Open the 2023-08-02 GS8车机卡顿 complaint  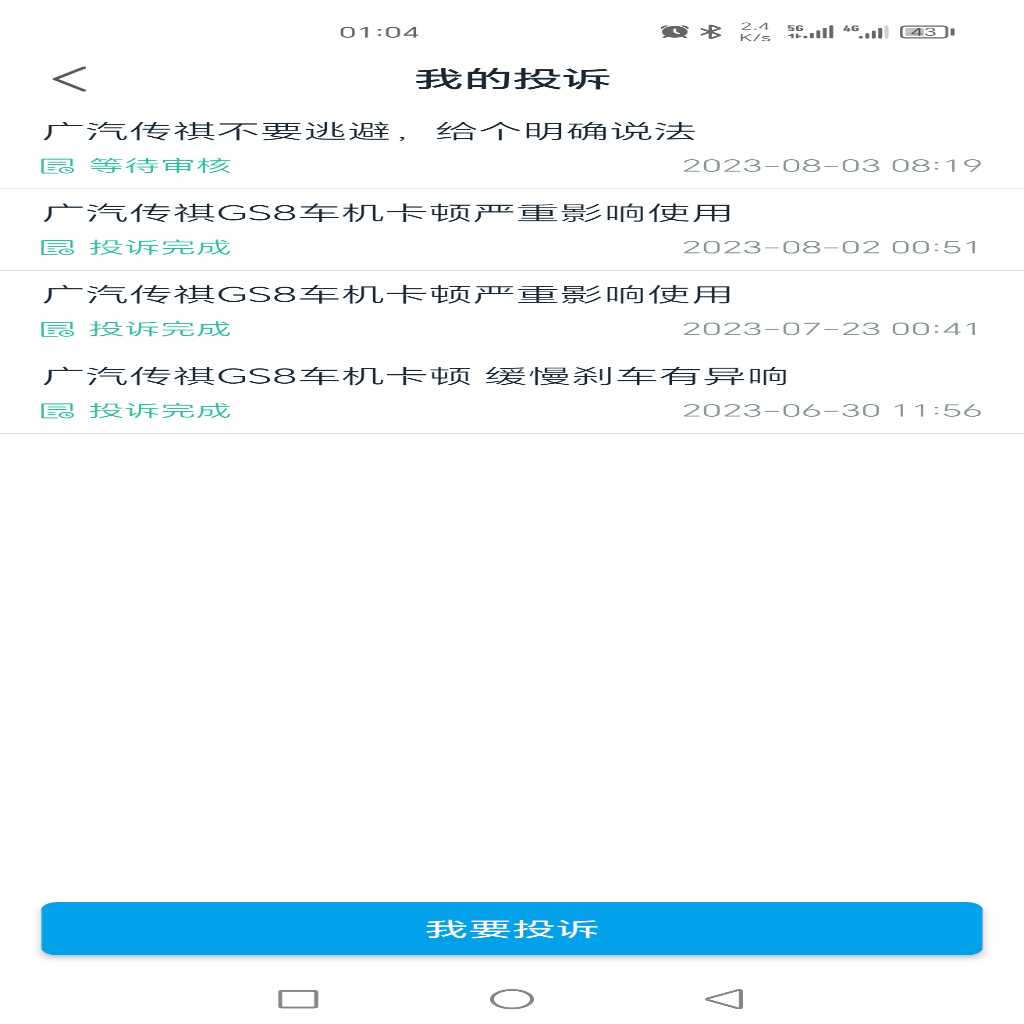tap(388, 213)
